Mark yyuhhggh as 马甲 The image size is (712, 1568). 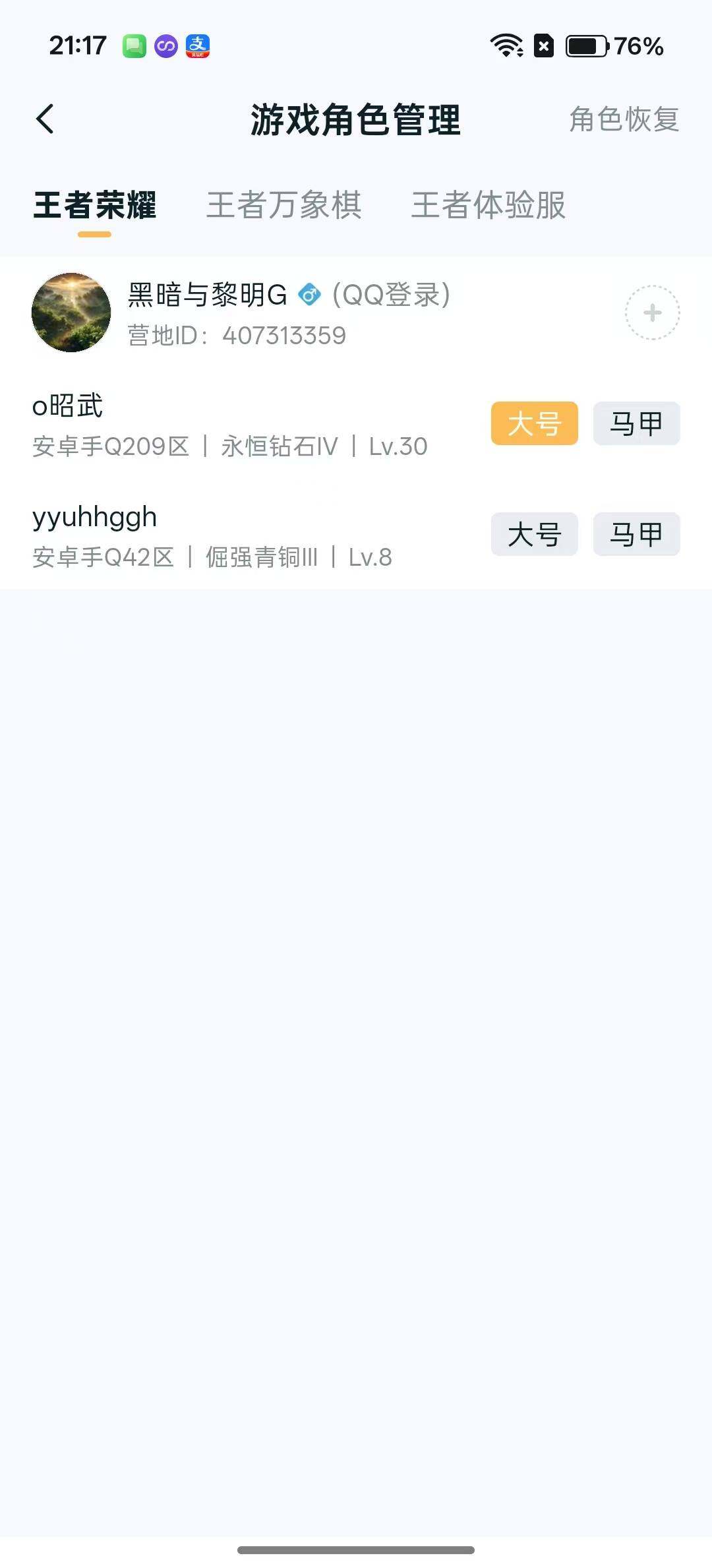(x=636, y=534)
